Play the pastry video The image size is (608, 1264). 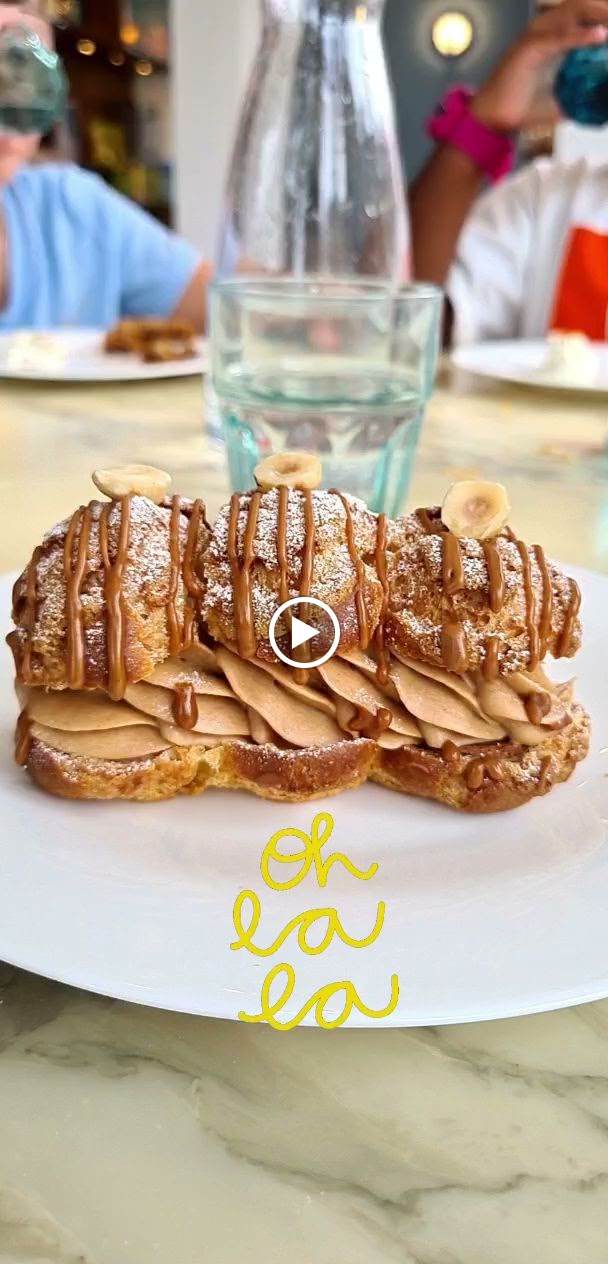pyautogui.click(x=304, y=632)
